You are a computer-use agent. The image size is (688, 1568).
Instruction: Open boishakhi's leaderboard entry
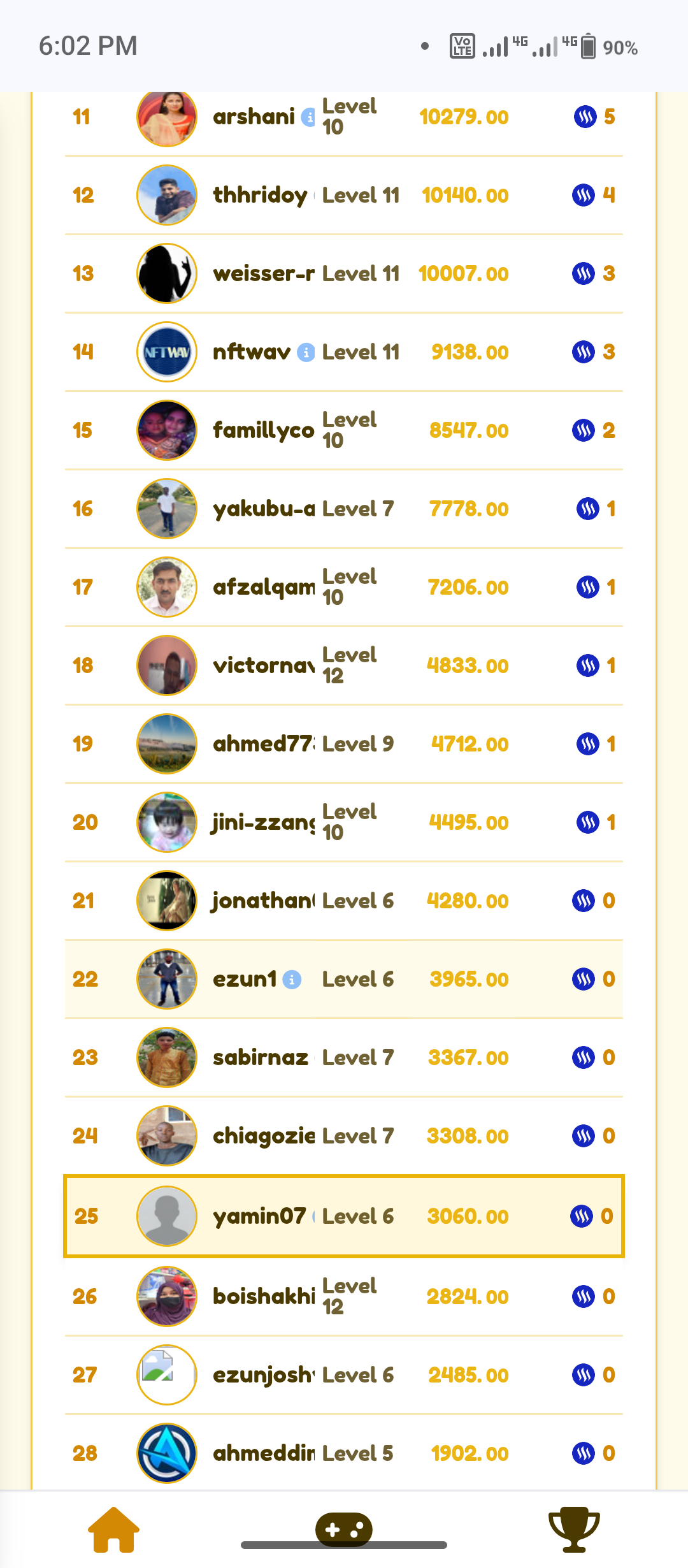(x=344, y=1296)
